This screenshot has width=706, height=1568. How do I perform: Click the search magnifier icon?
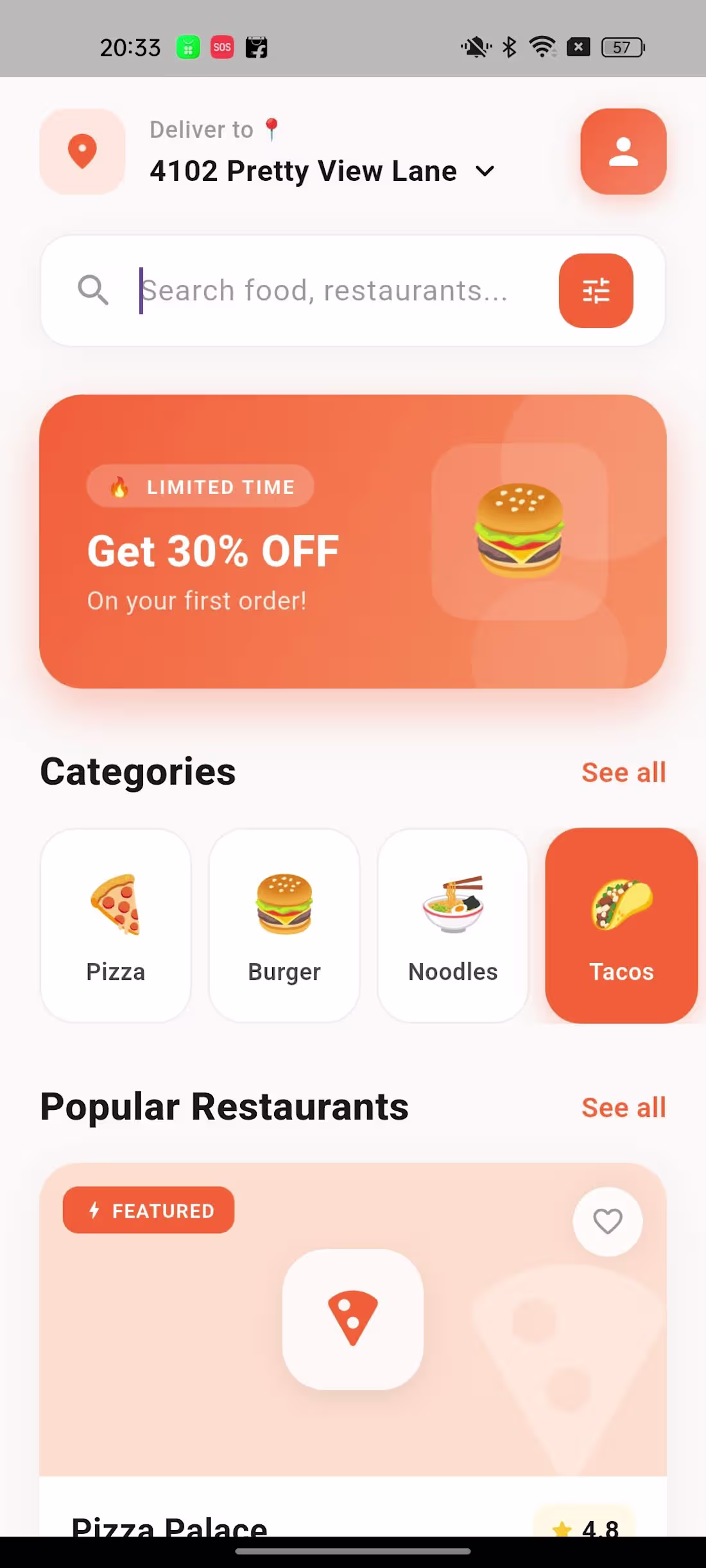pyautogui.click(x=94, y=290)
